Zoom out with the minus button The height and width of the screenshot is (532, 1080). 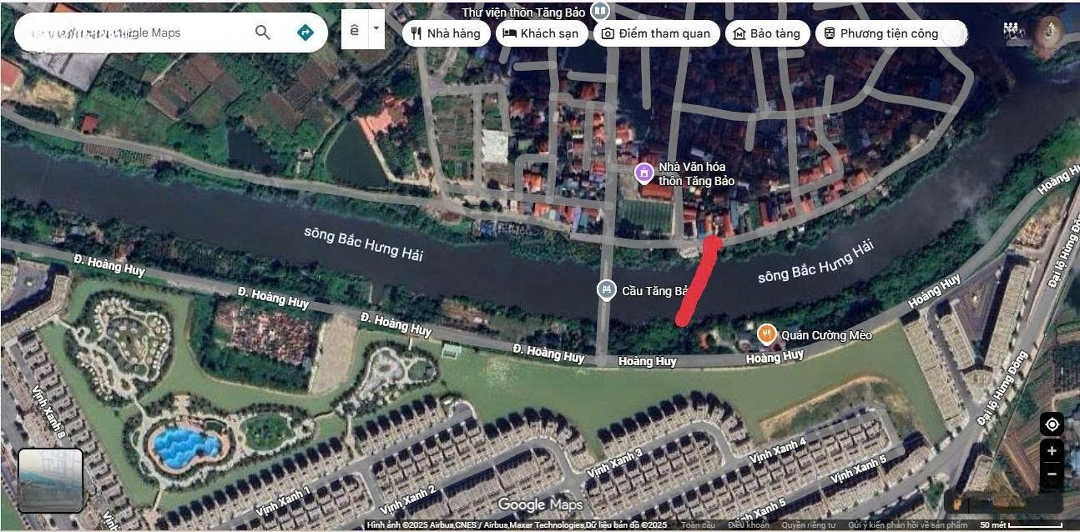(1051, 477)
